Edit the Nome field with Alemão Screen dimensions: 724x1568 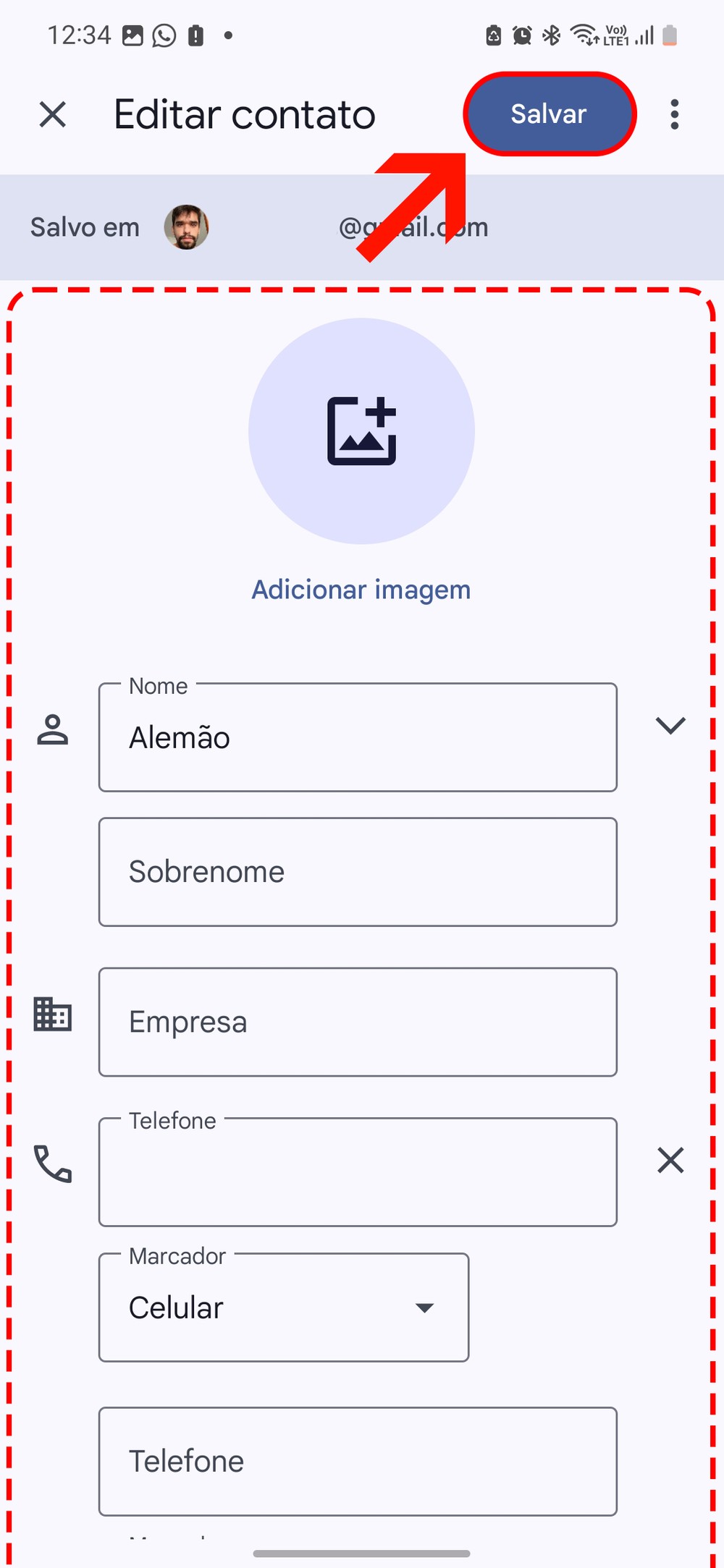point(358,737)
